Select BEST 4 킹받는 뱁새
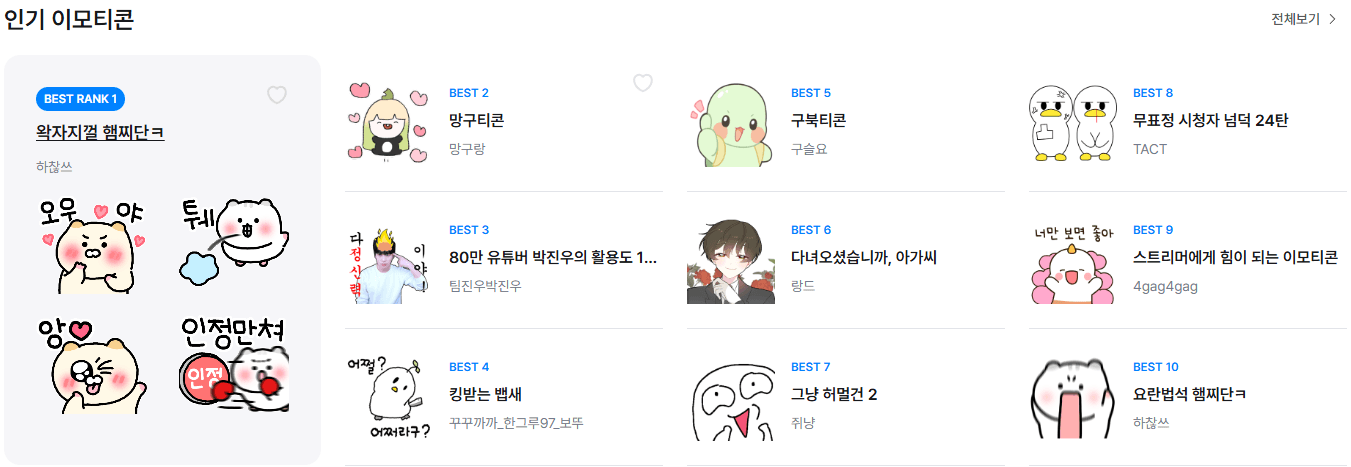The width and height of the screenshot is (1351, 467). click(x=486, y=394)
